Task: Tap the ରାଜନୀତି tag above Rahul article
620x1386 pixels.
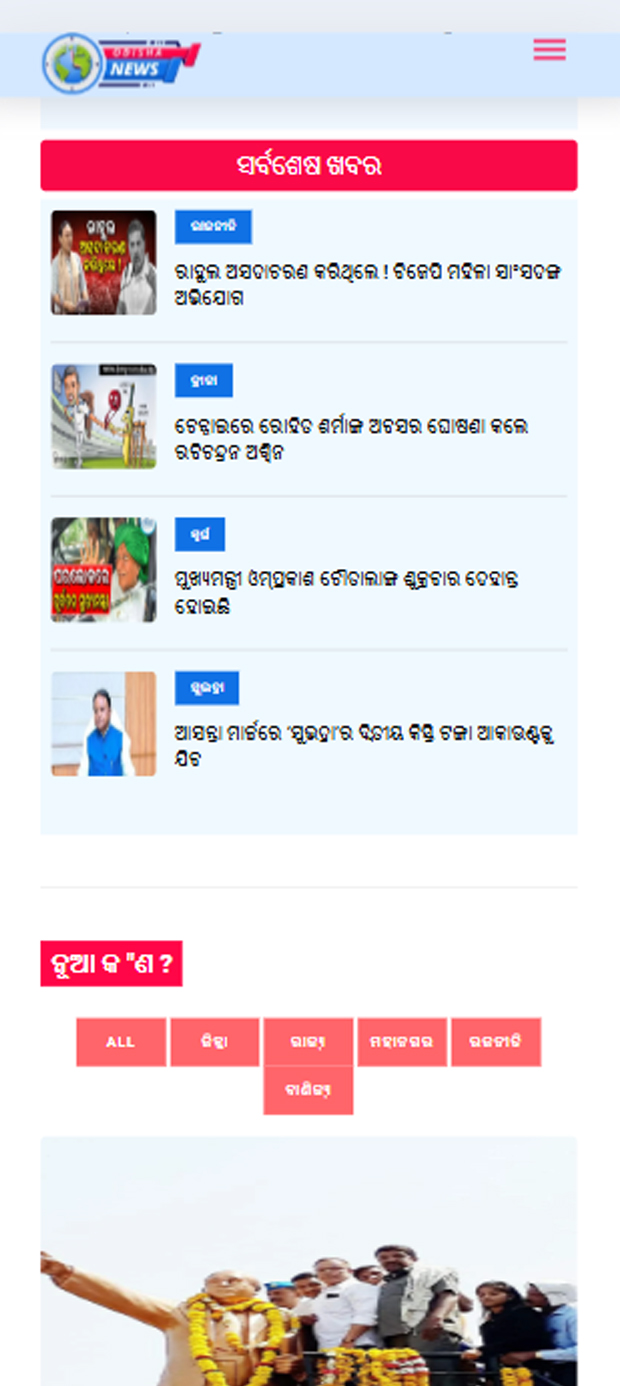Action: 213,227
